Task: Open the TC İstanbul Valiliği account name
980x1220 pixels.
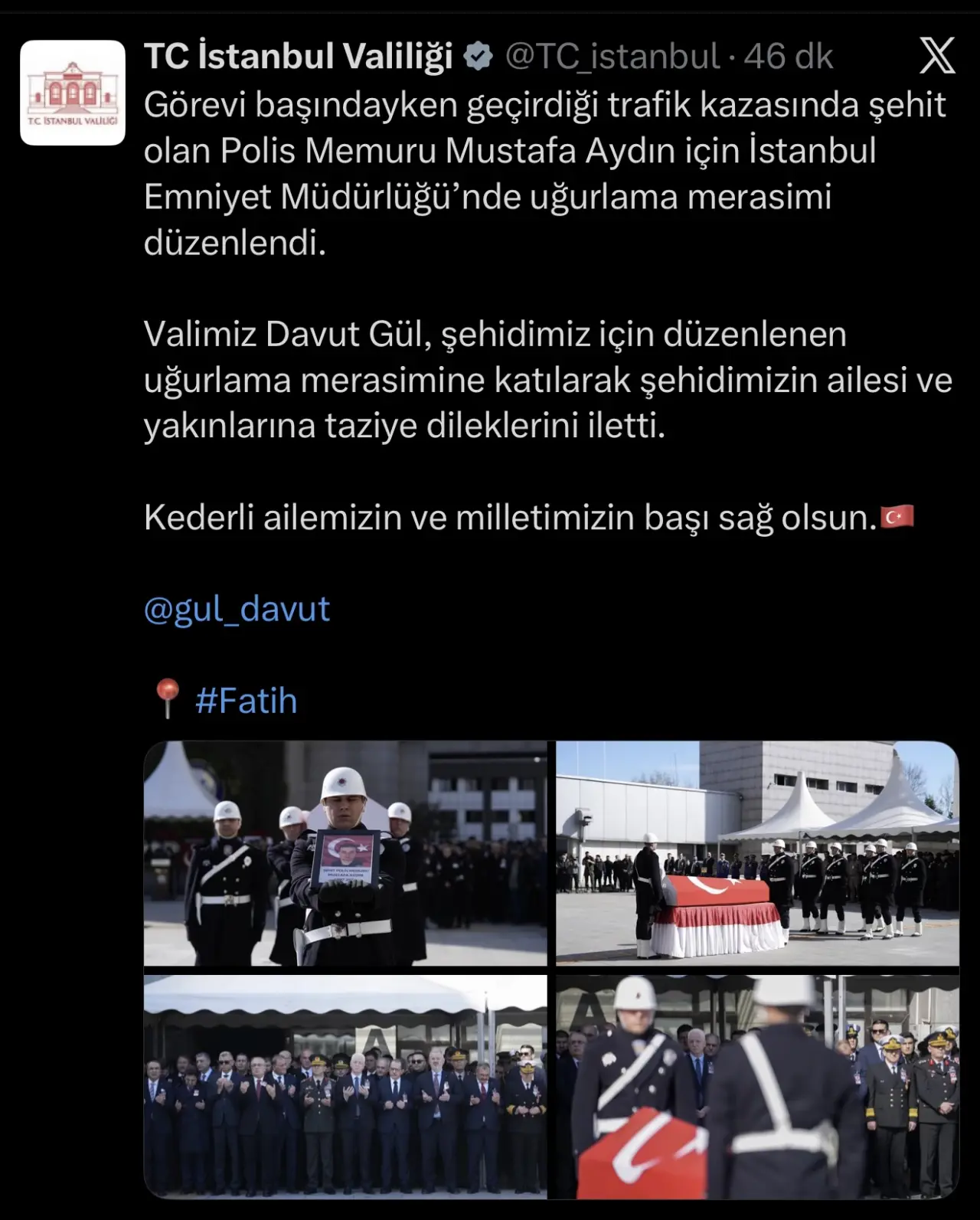Action: (298, 57)
